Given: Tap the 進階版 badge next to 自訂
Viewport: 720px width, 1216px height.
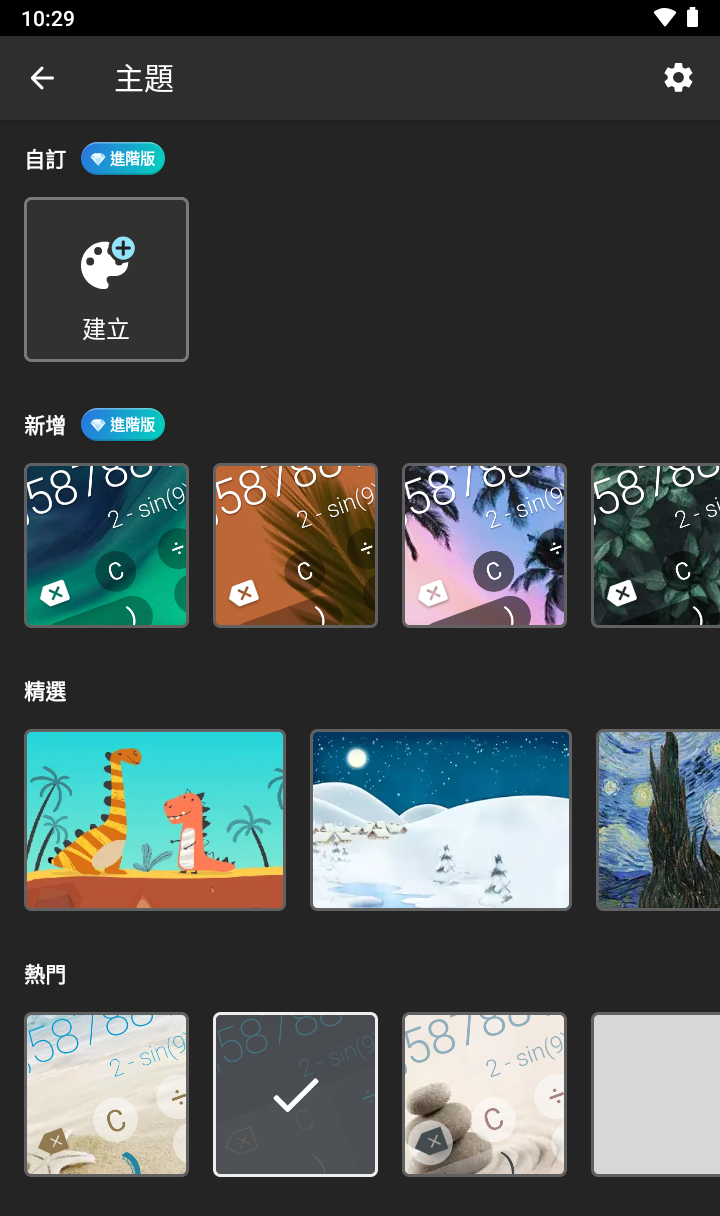Looking at the screenshot, I should click(123, 159).
